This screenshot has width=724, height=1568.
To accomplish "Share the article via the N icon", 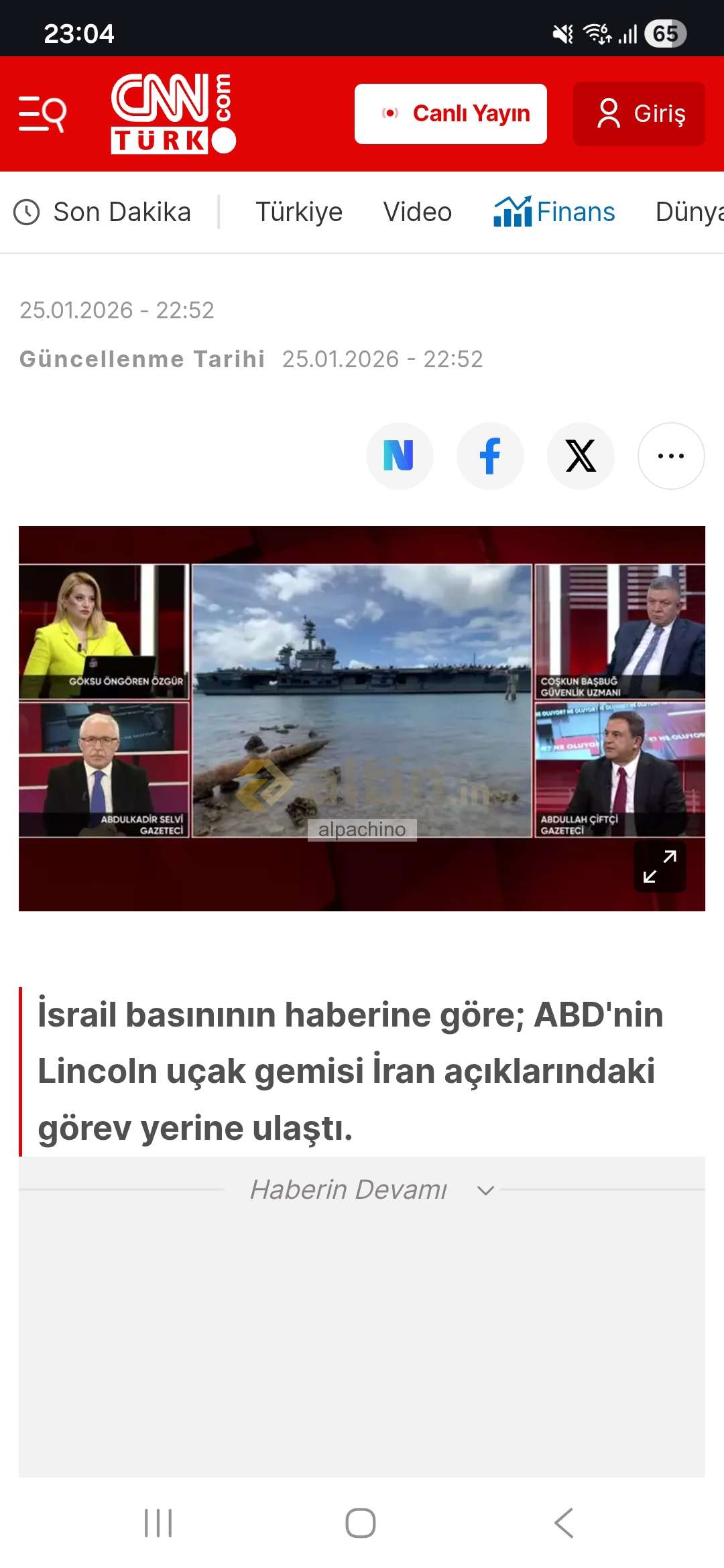I will tap(400, 456).
